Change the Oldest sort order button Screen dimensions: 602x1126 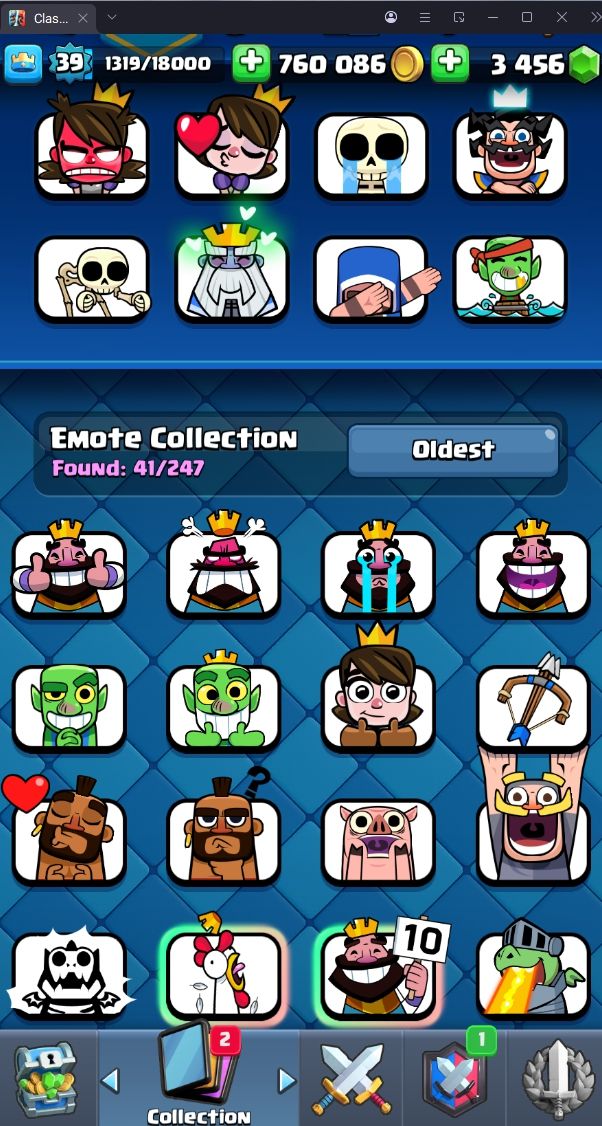coord(453,450)
